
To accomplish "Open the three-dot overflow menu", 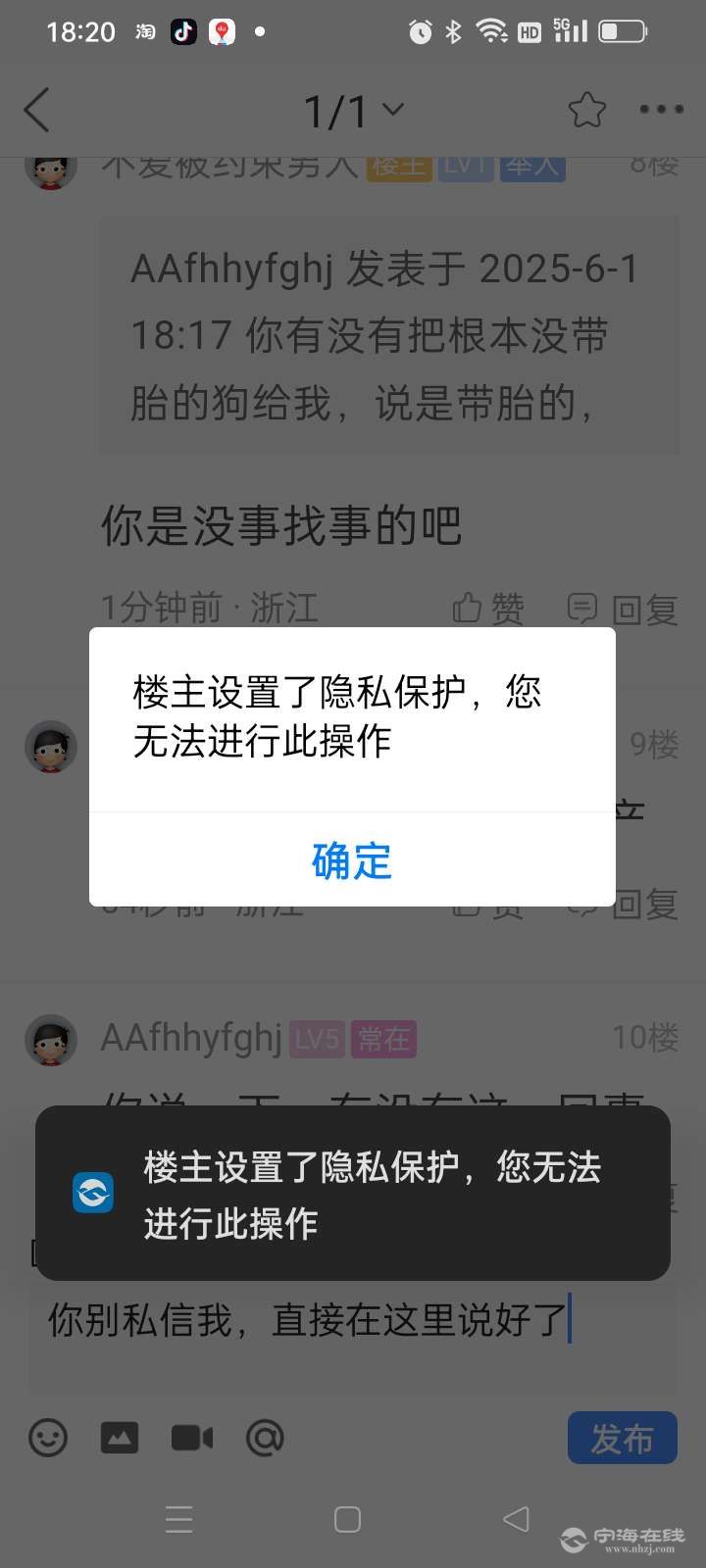I will coord(661,110).
